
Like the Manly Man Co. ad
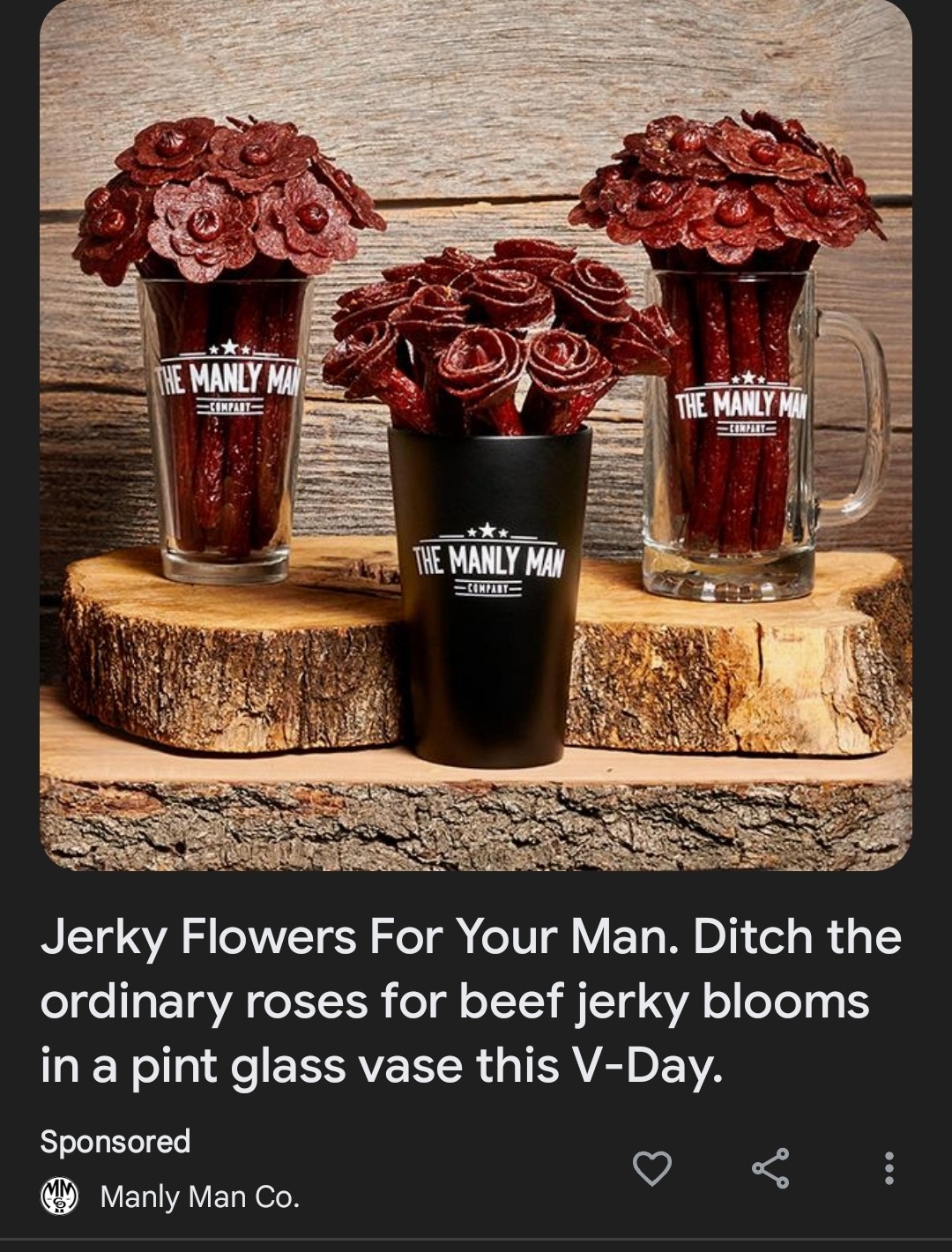pyautogui.click(x=652, y=1168)
